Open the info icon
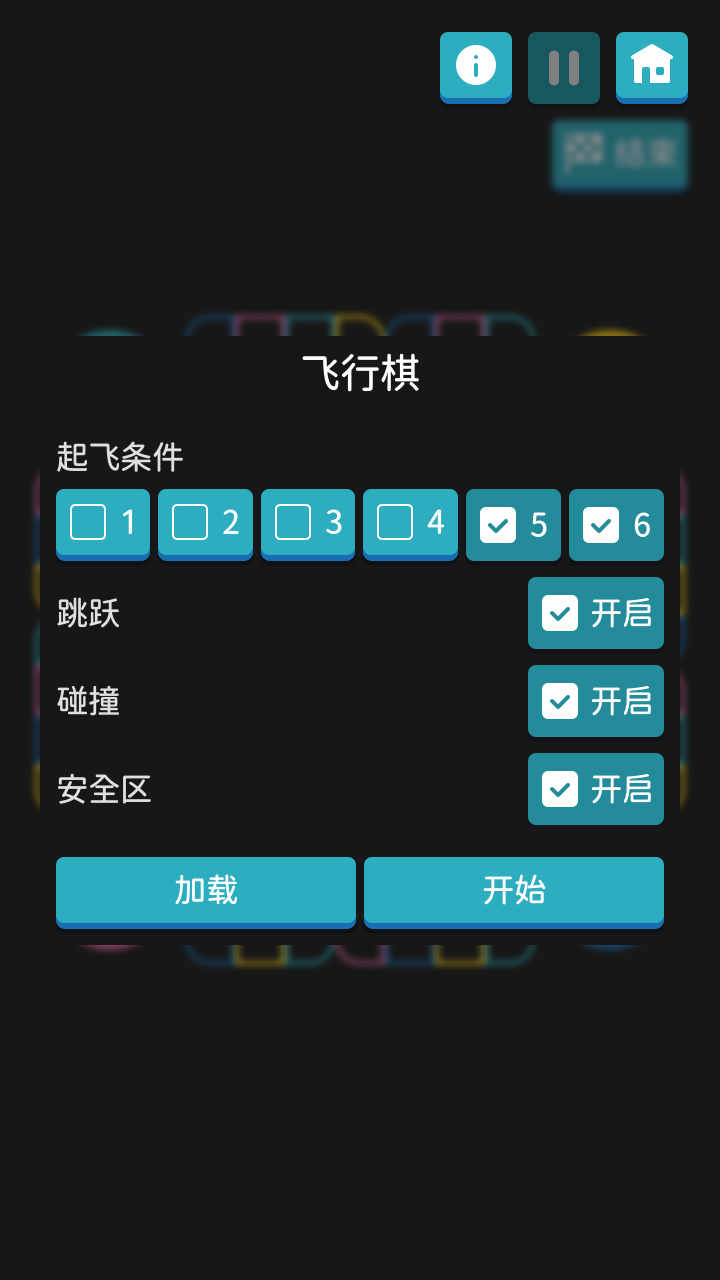This screenshot has height=1280, width=720. (476, 66)
